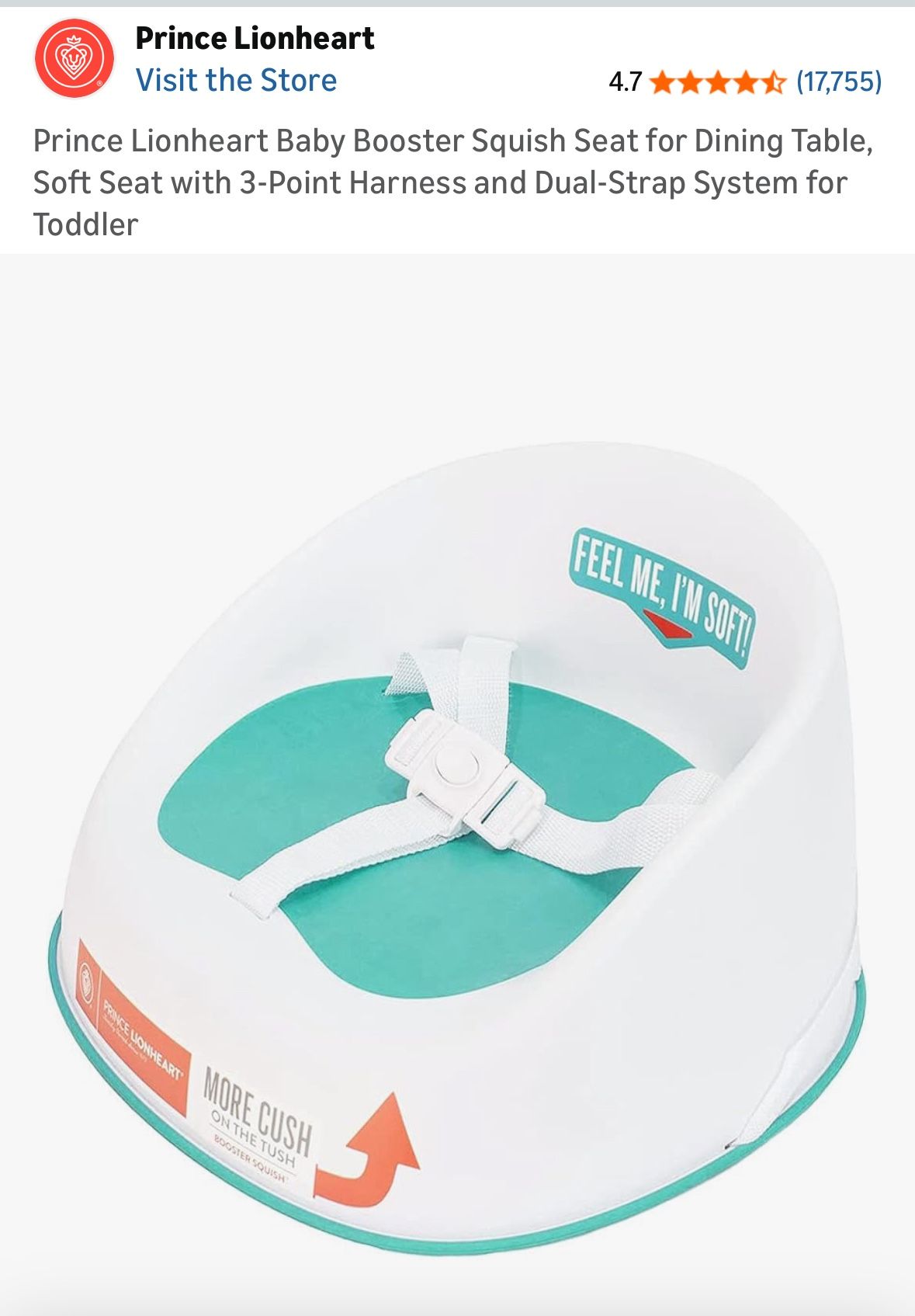Click the crowned lion emblem on the logo
The image size is (915, 1316).
click(x=74, y=58)
